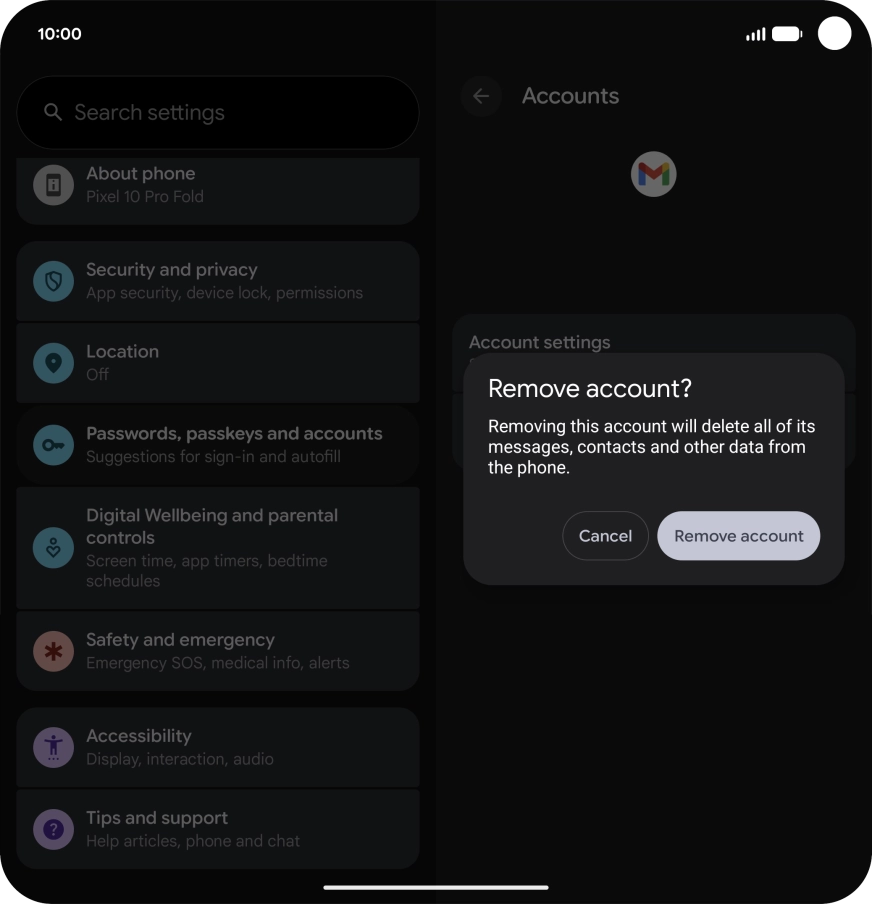Viewport: 872px width, 904px height.
Task: Open Digital Wellbeing and parental controls
Action: 218,547
